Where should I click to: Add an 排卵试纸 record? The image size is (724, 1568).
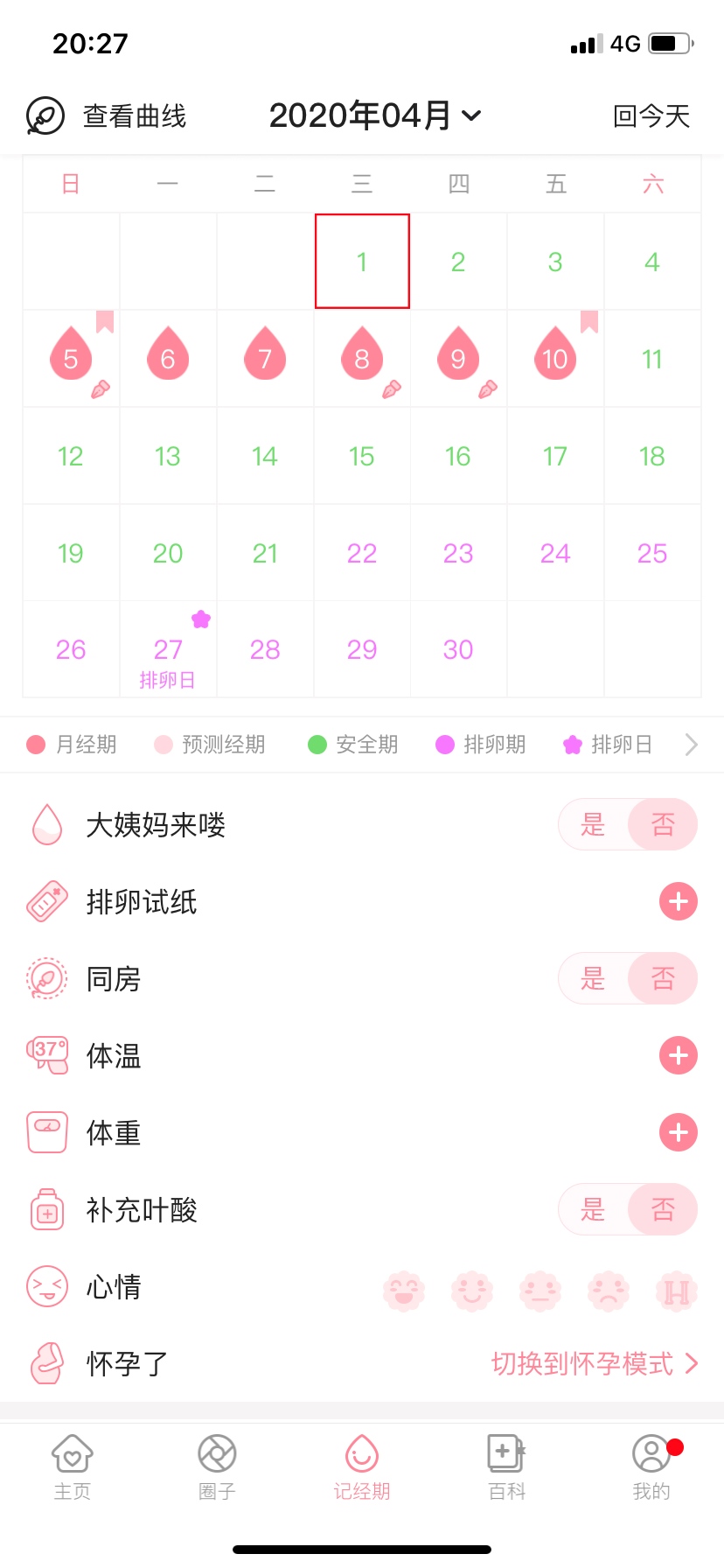[x=678, y=901]
